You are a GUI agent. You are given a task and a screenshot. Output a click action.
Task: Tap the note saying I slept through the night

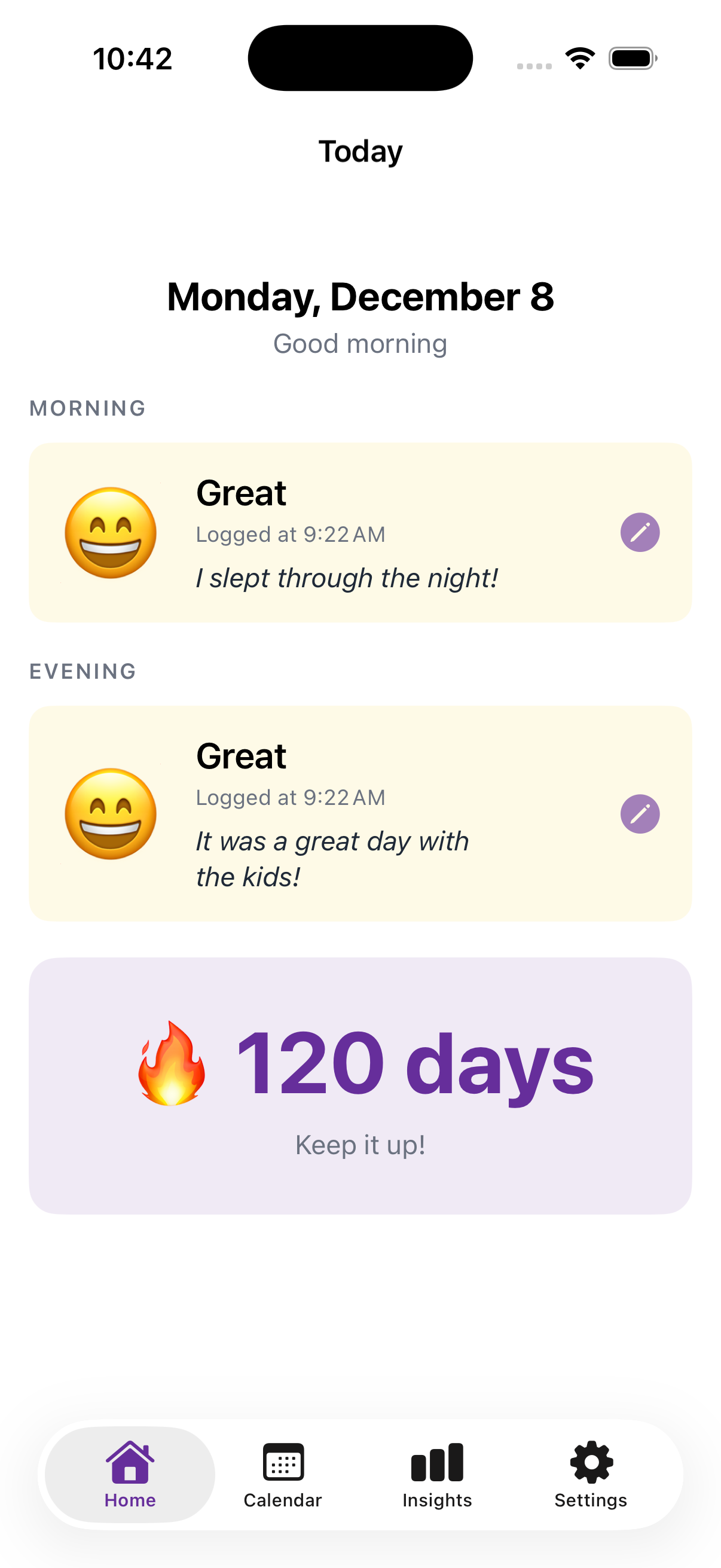point(346,577)
